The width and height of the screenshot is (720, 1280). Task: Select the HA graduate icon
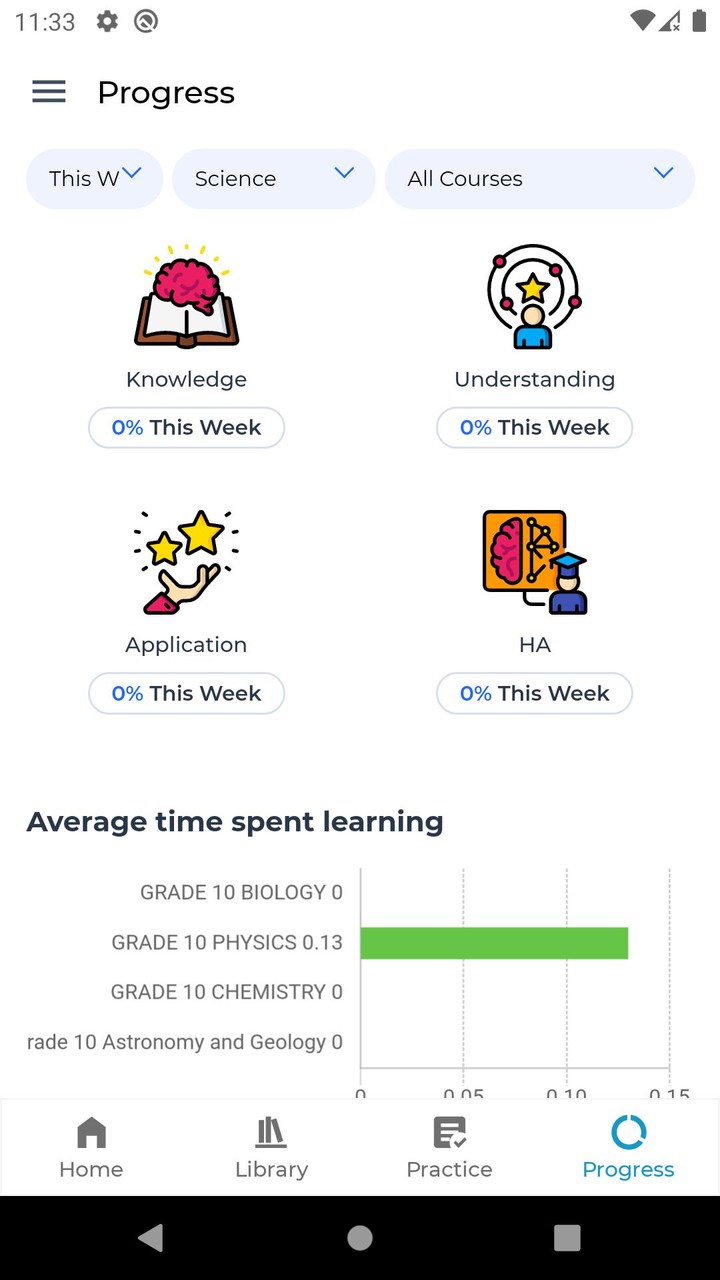tap(534, 560)
